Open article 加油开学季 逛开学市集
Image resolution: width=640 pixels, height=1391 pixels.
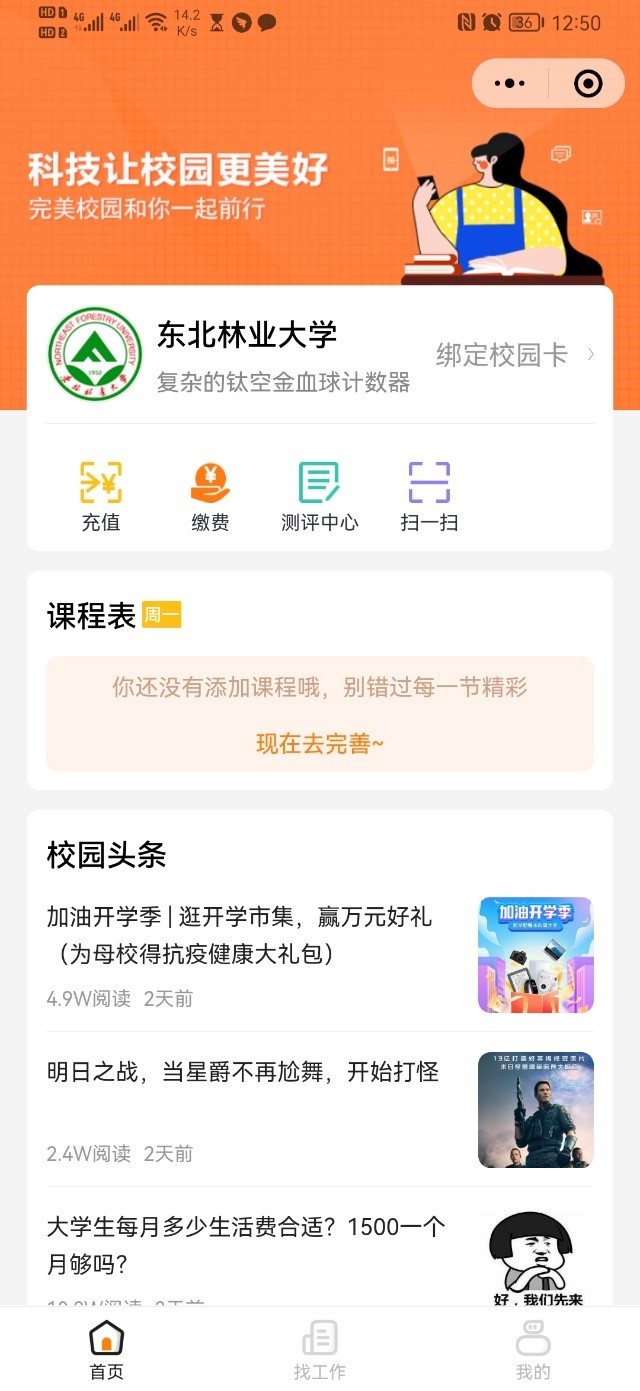point(240,935)
